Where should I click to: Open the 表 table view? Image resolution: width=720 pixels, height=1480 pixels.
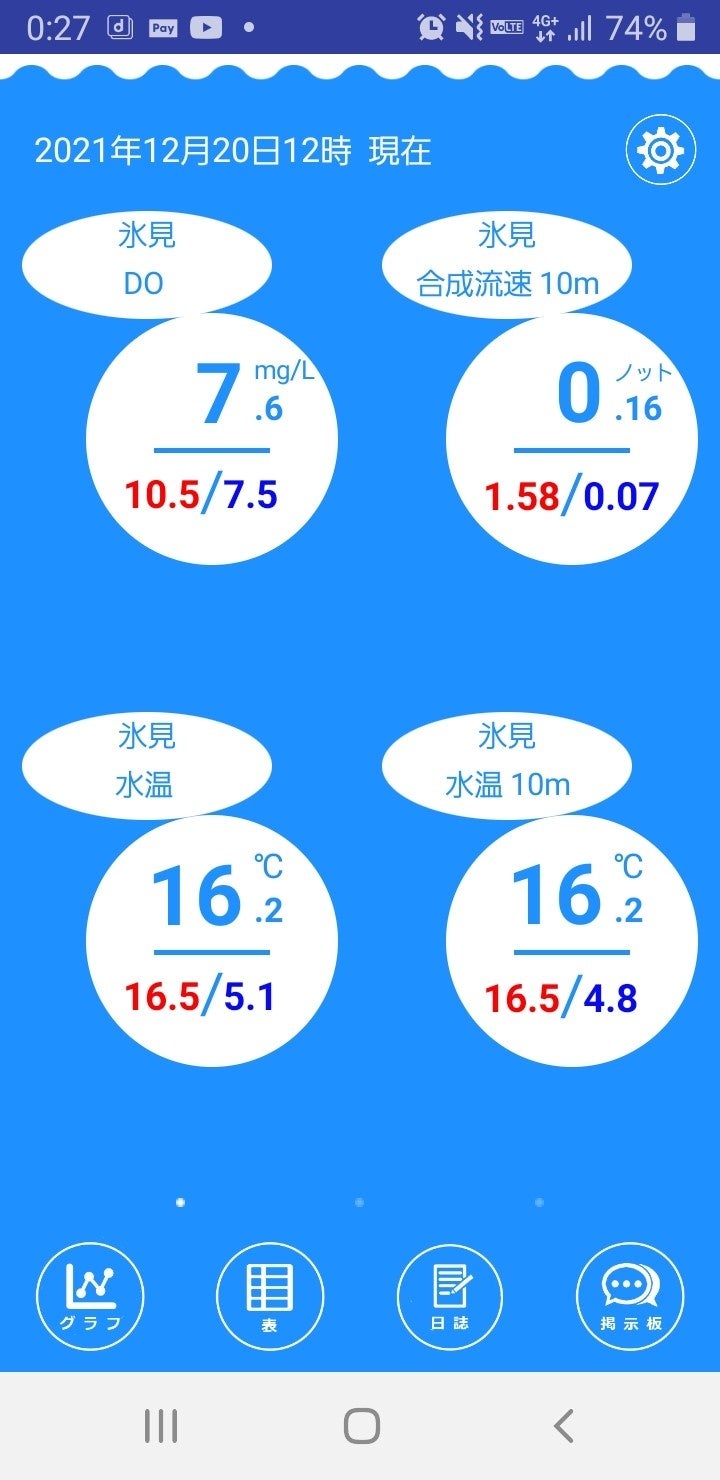click(x=270, y=1296)
